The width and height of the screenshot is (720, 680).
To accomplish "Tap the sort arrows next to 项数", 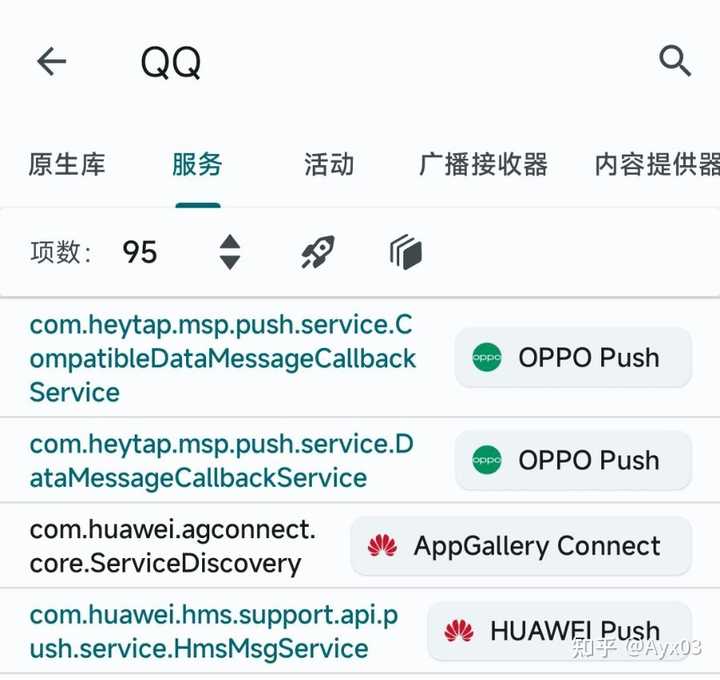I will click(230, 252).
